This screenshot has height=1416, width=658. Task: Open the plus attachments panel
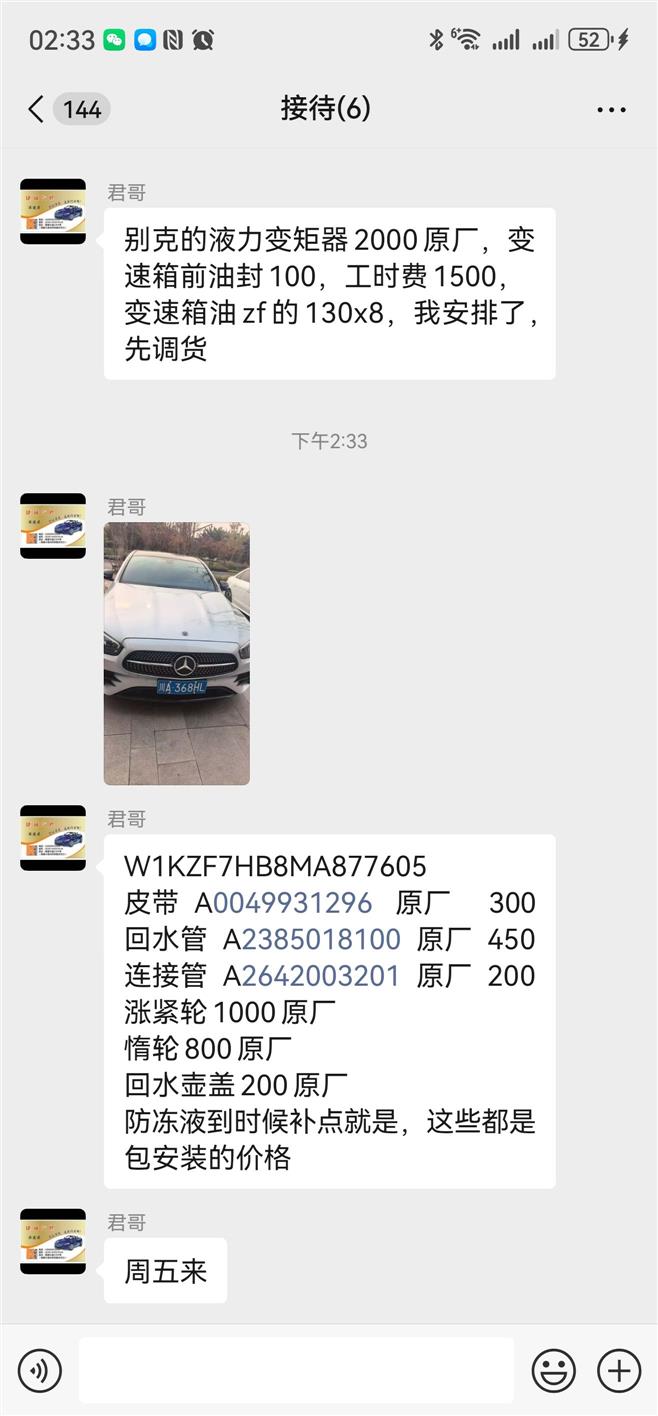click(619, 1370)
